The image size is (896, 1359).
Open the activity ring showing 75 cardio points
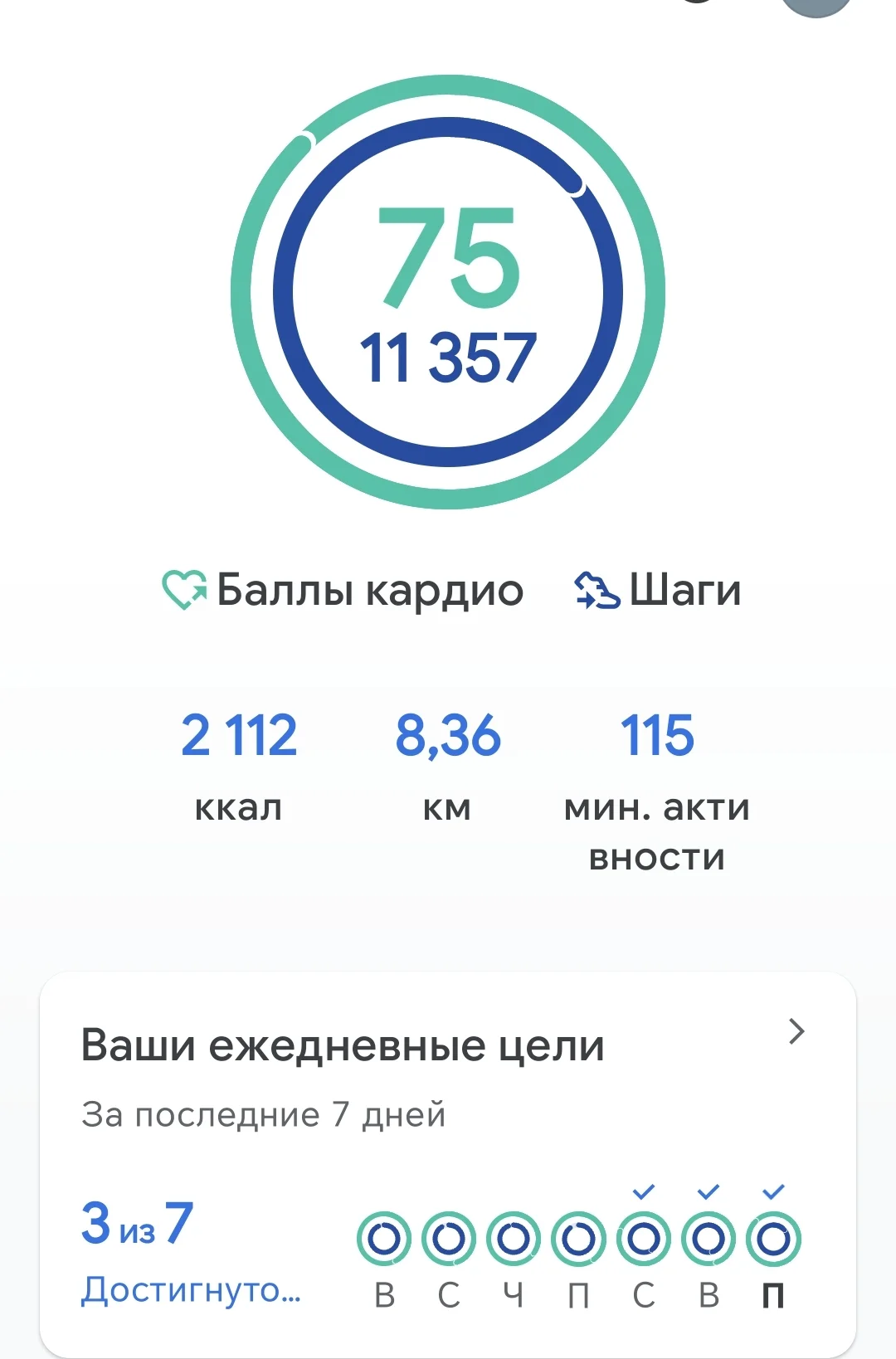pos(448,291)
